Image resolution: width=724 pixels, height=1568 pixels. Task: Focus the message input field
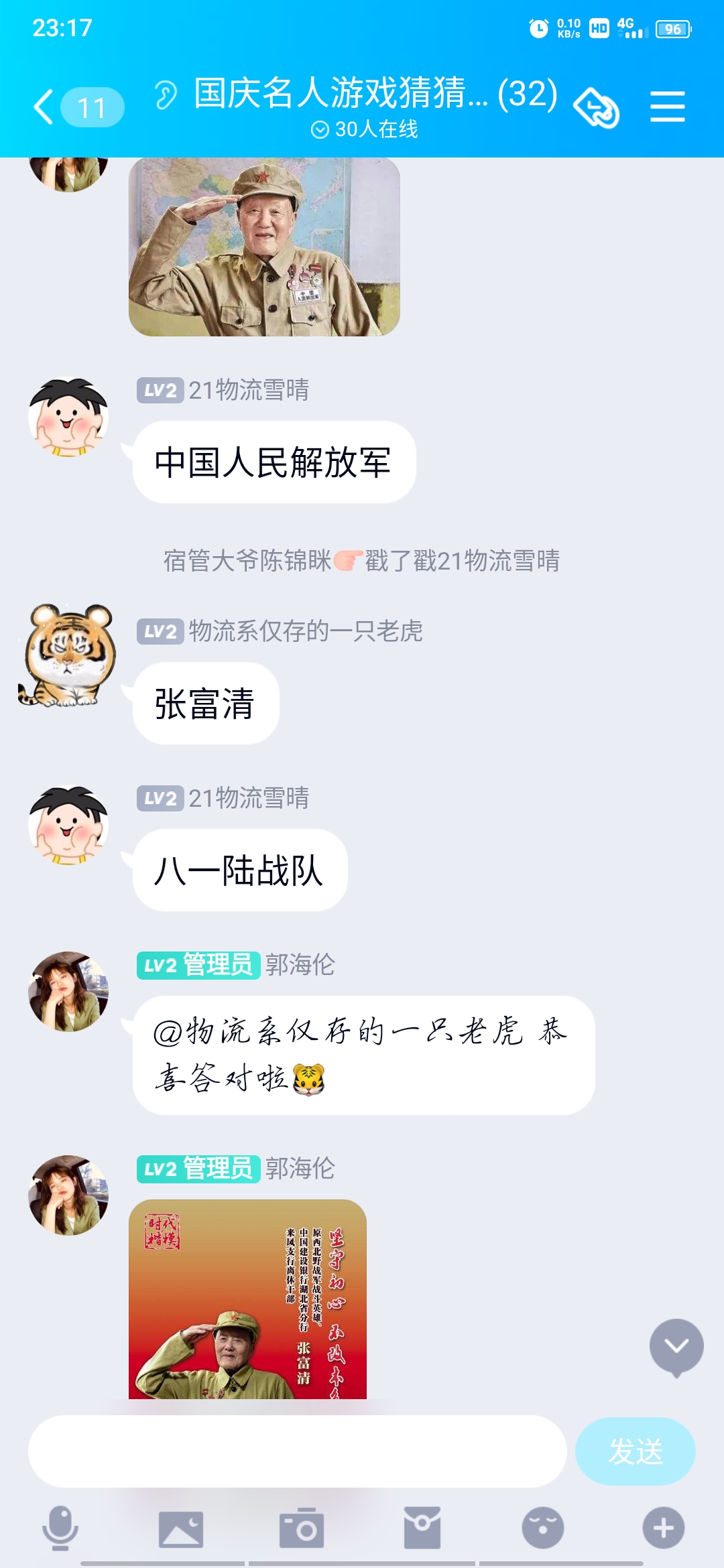point(297,1451)
